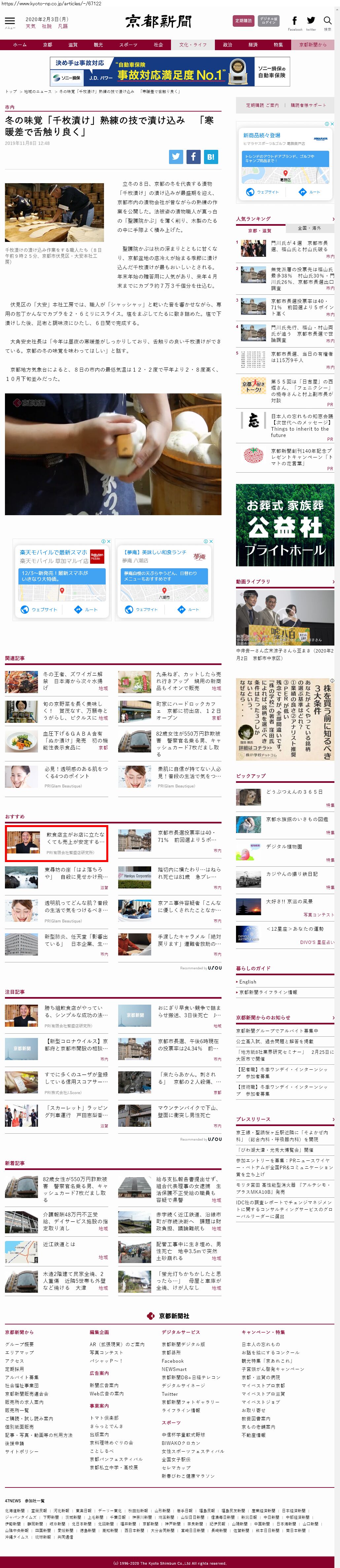The image size is (340, 1568).
Task: Play the video in 動画ライブラリ
Action: click(285, 618)
